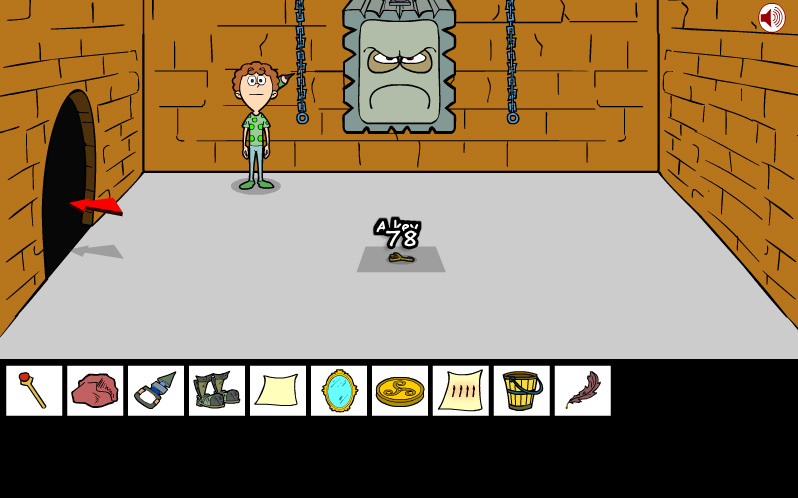Select the wooden bucket item
798x498 pixels.
pyautogui.click(x=521, y=391)
